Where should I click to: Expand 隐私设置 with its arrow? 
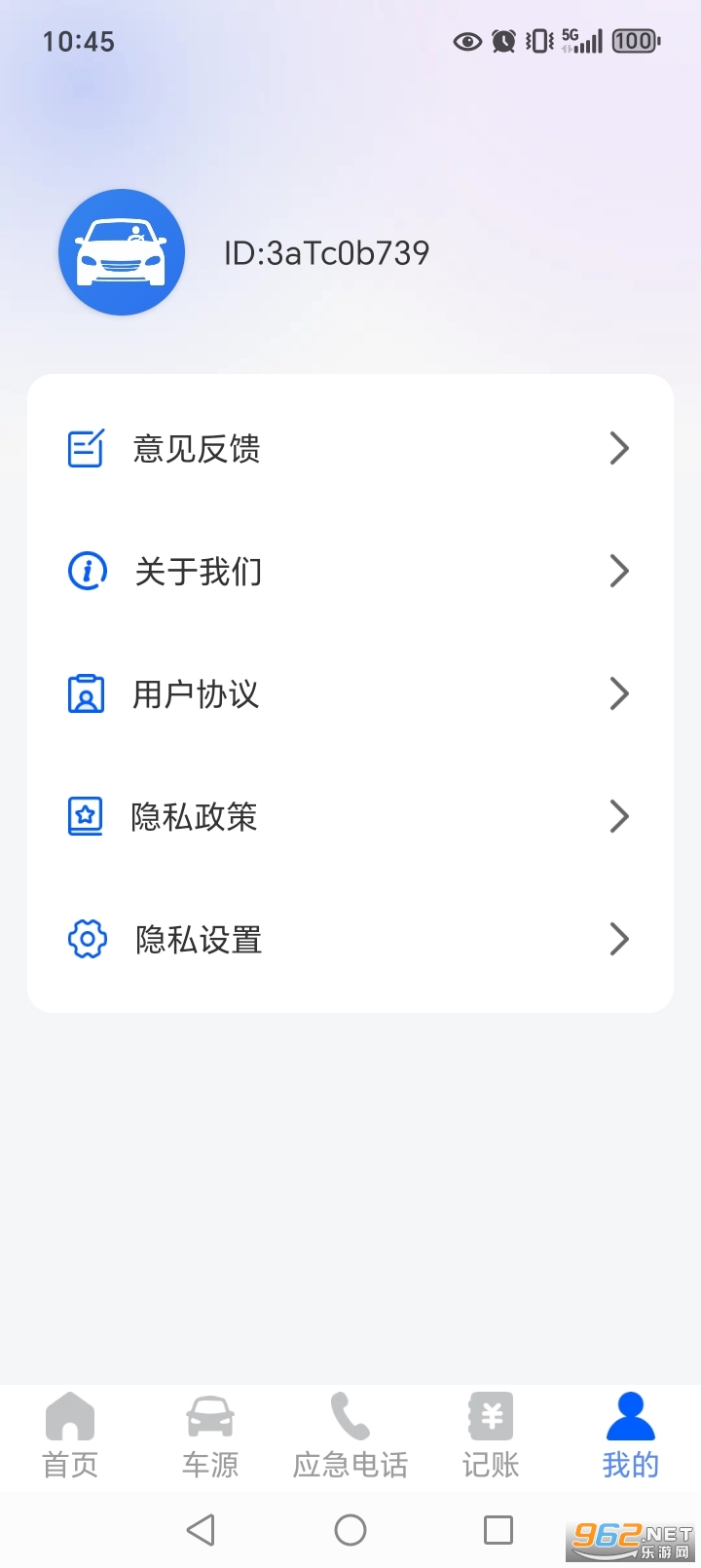point(619,939)
